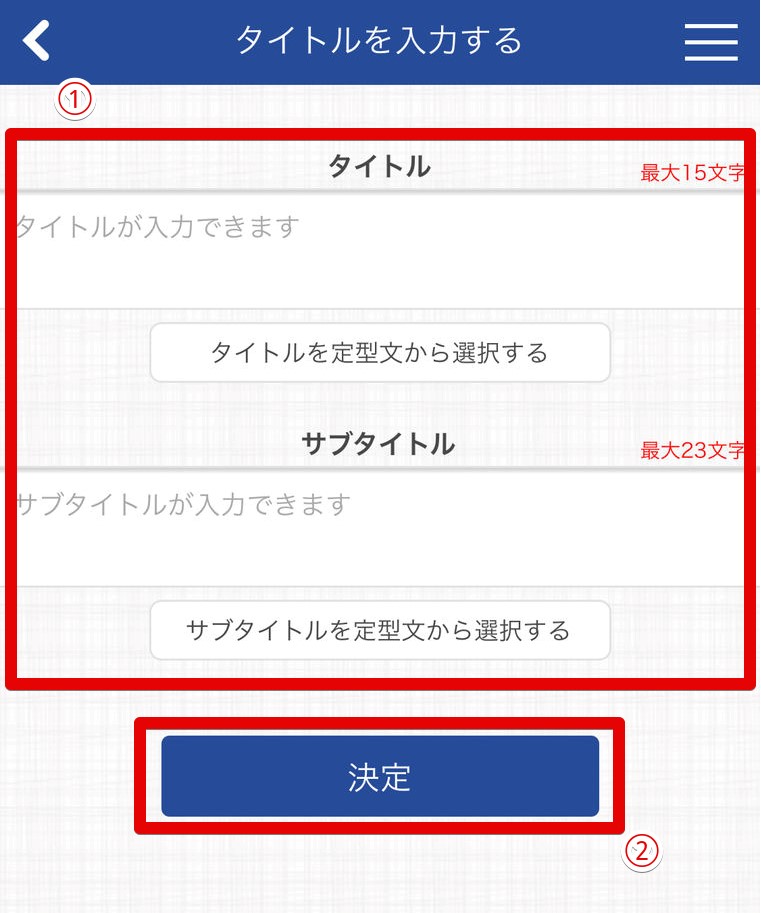Screen dimensions: 761x913
Task: Go back using the top-left arrow
Action: (x=37, y=41)
